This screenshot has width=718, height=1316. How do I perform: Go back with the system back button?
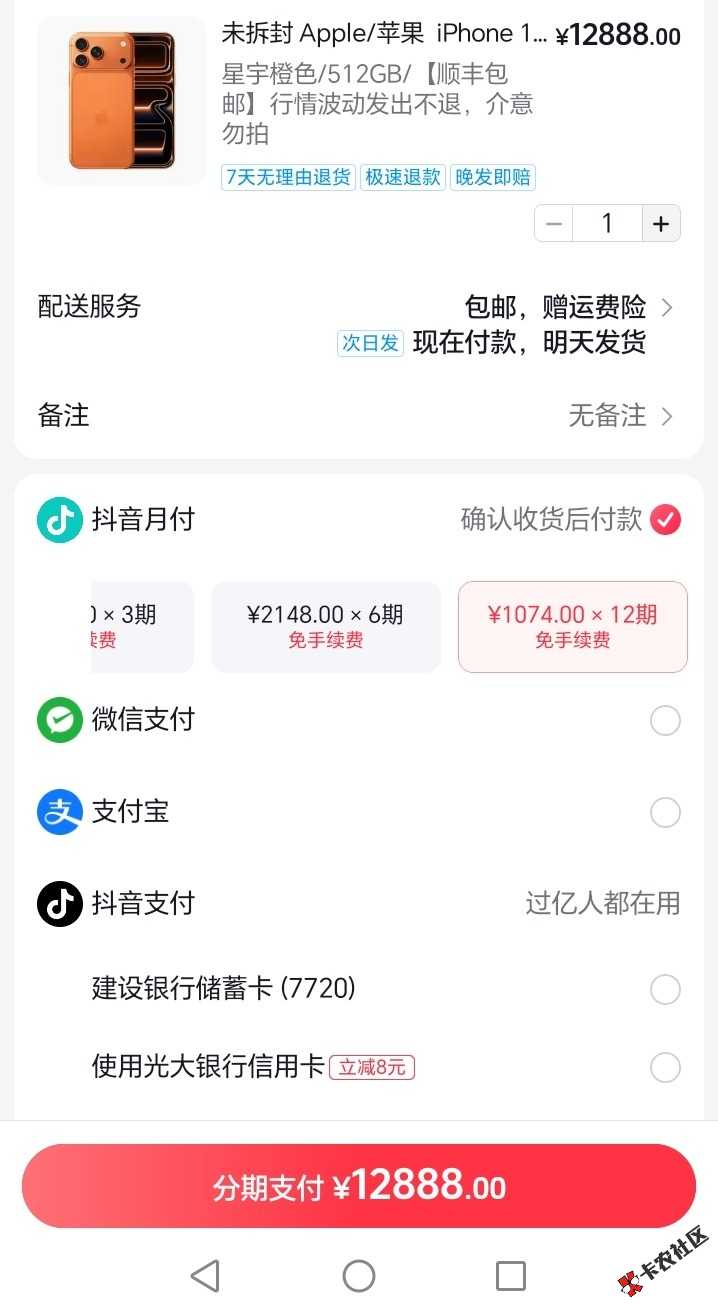(205, 1275)
